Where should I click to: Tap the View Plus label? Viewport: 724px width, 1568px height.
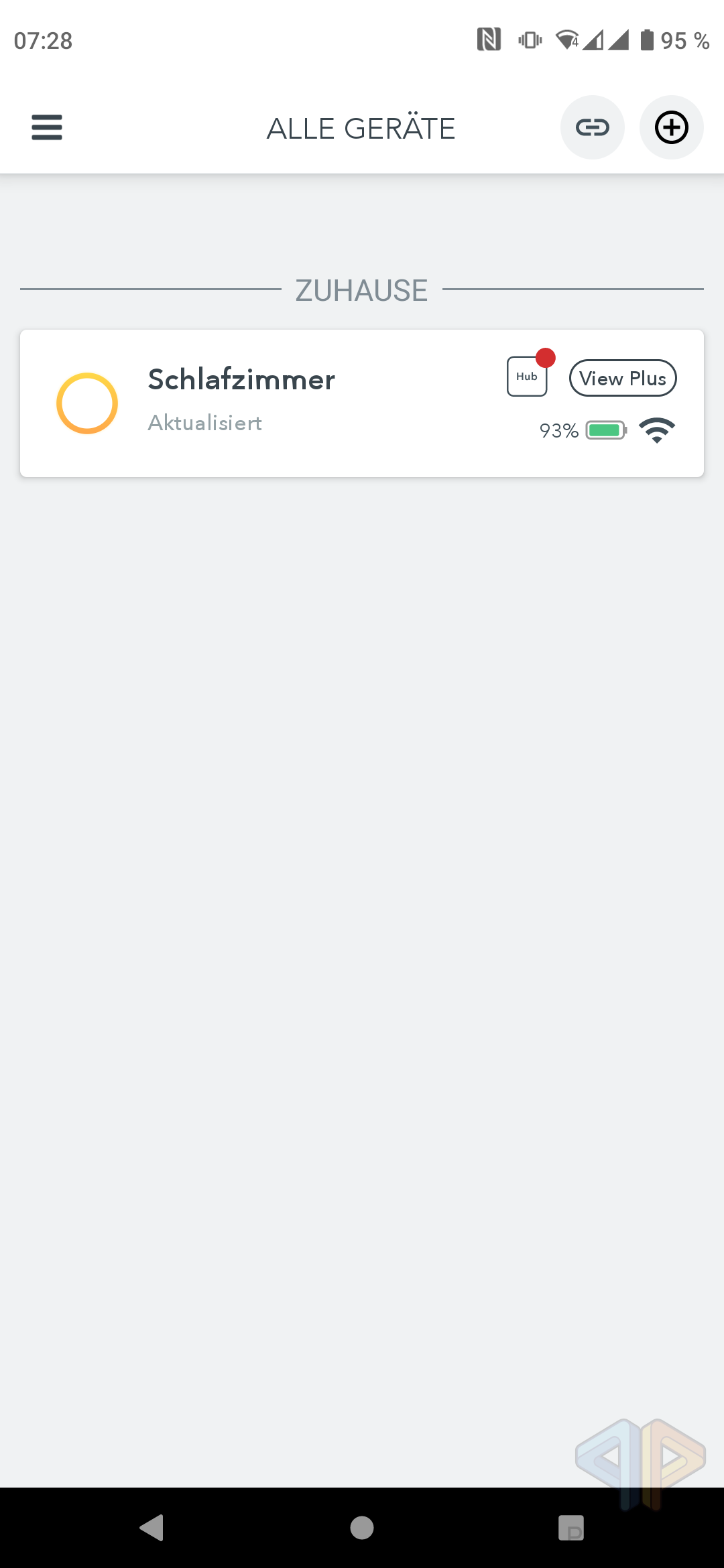[x=623, y=378]
